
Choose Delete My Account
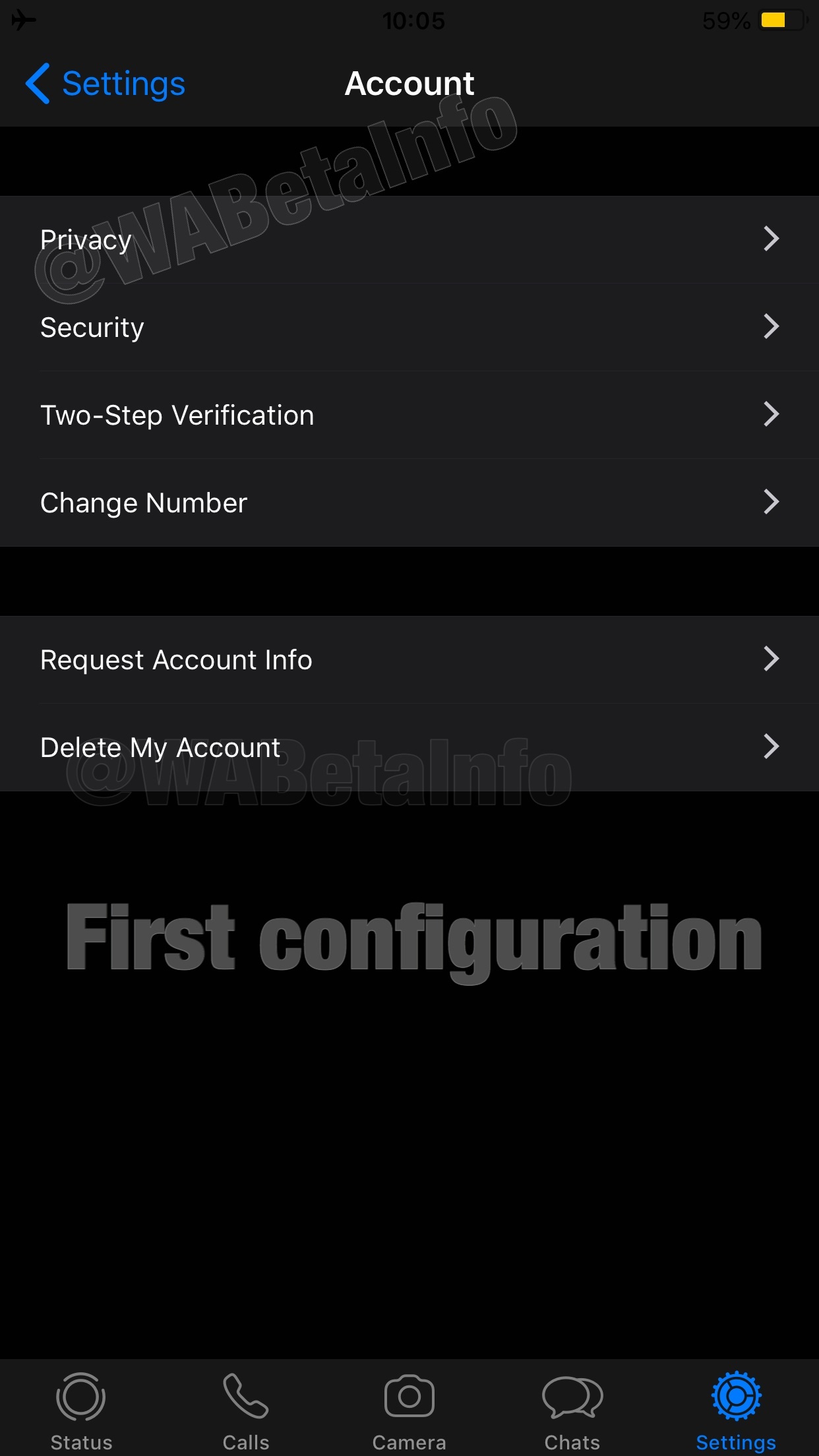[x=409, y=748]
